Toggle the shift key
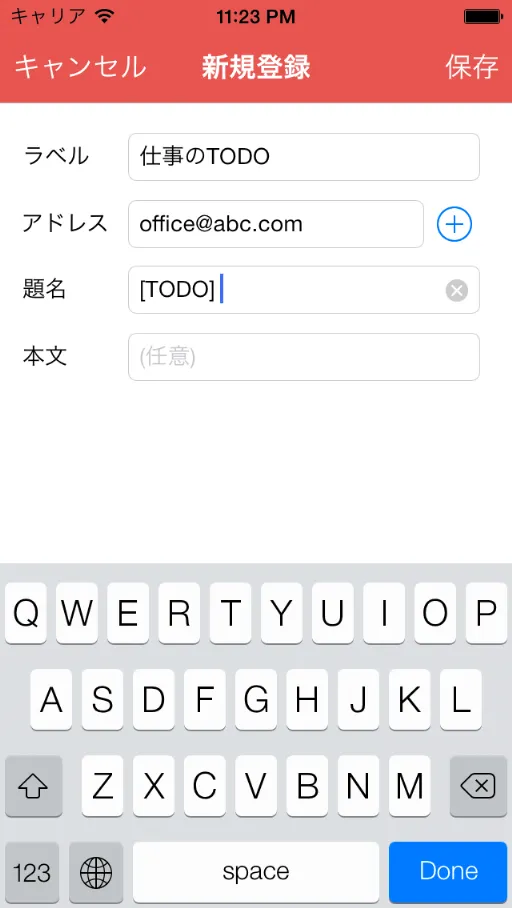Viewport: 512px width, 908px height. pyautogui.click(x=33, y=786)
